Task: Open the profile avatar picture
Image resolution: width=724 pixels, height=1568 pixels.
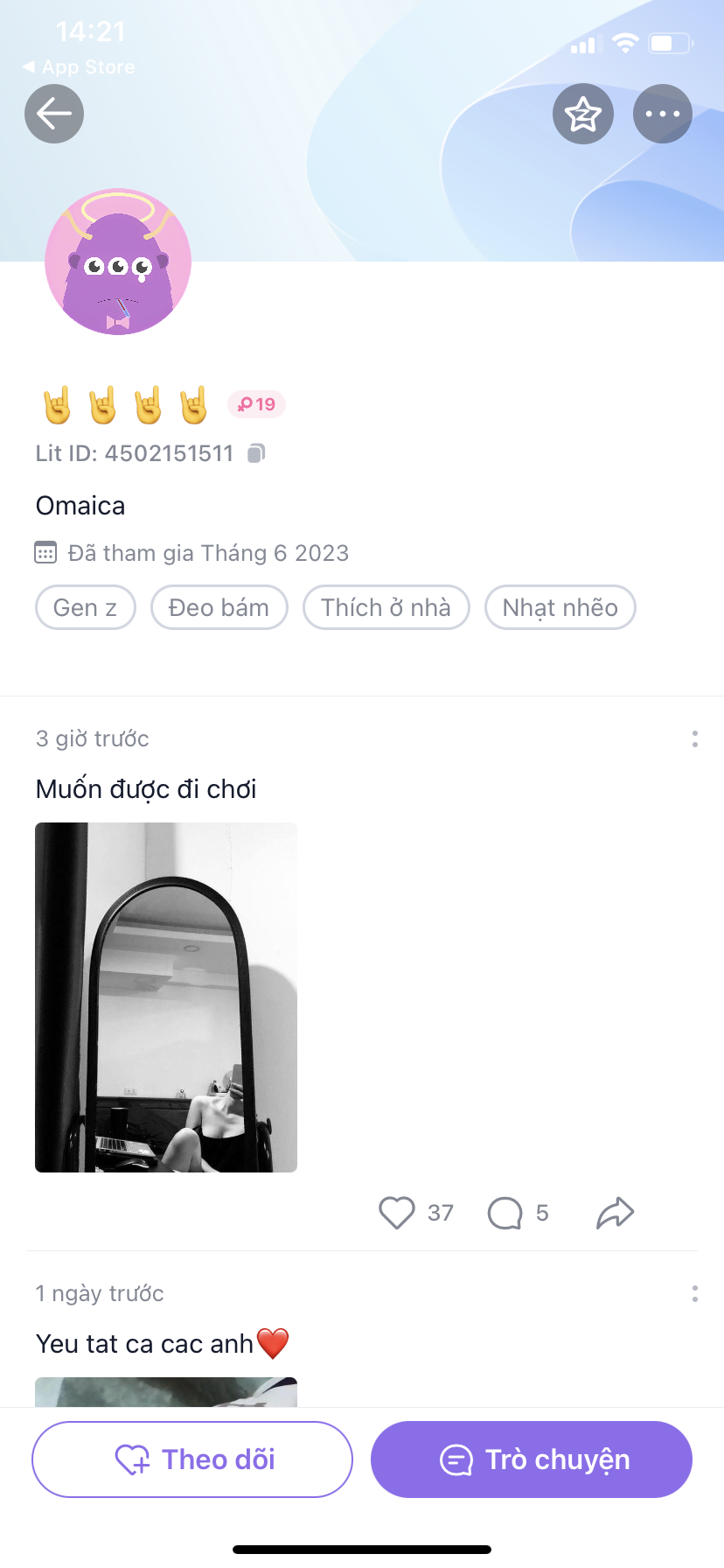Action: tap(118, 262)
